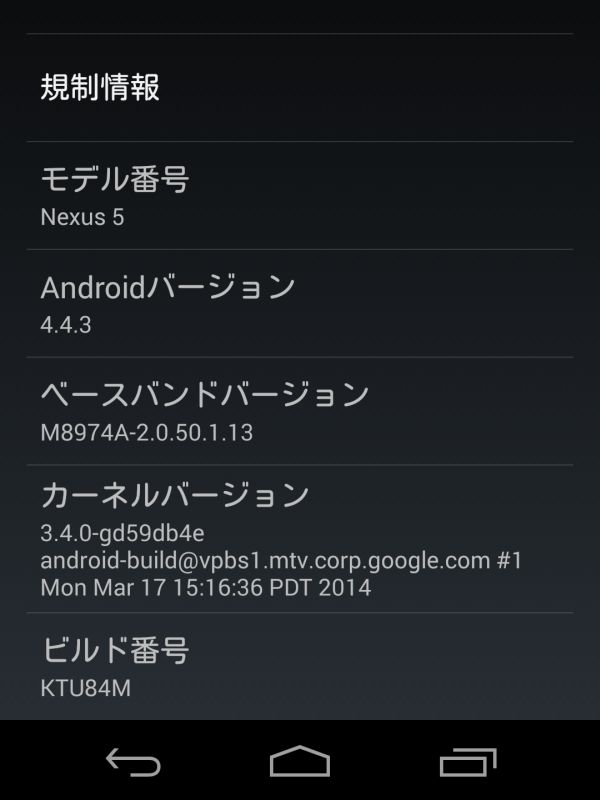Tap the ベースバンドバージョン row
This screenshot has height=800, width=600.
point(300,411)
